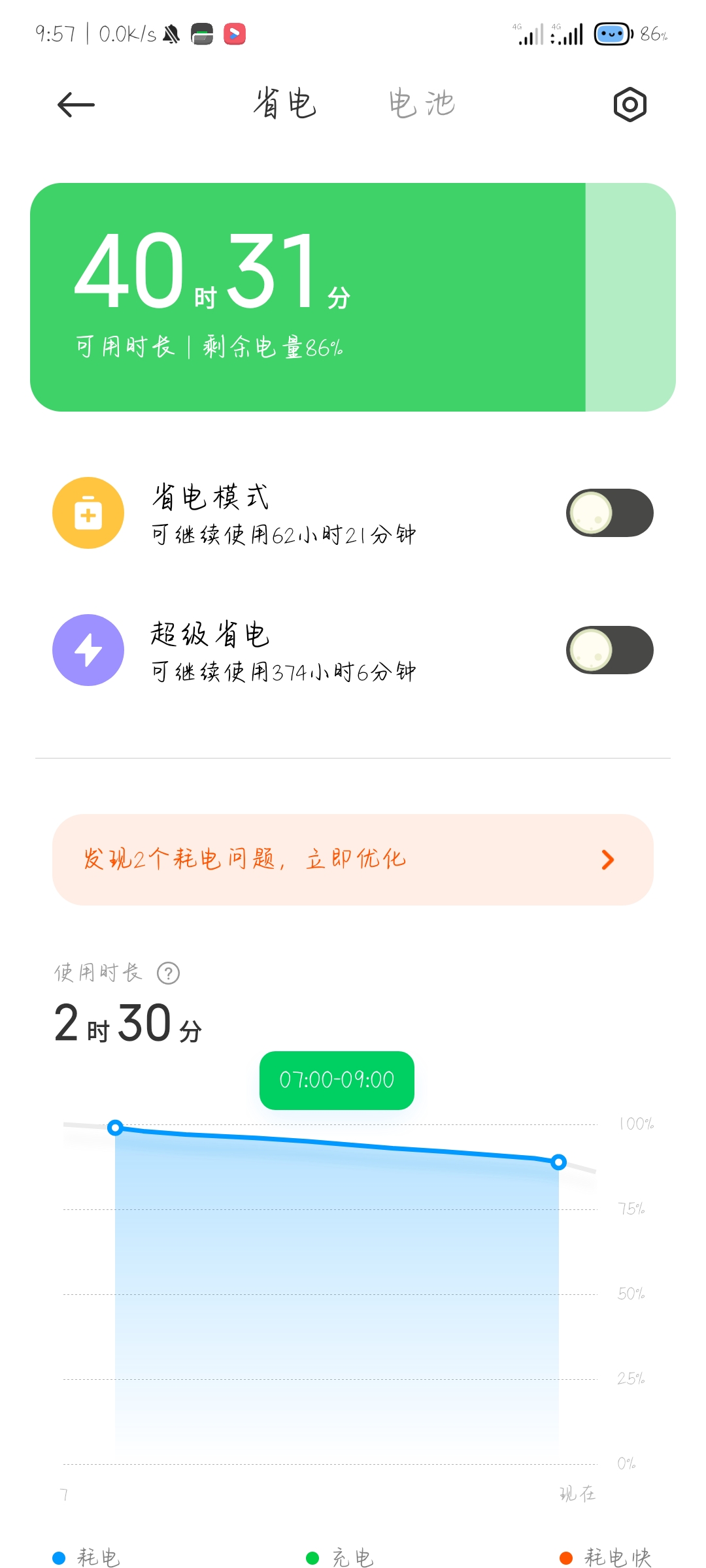The image size is (706, 1568).
Task: Select the 省电 tab
Action: click(285, 104)
